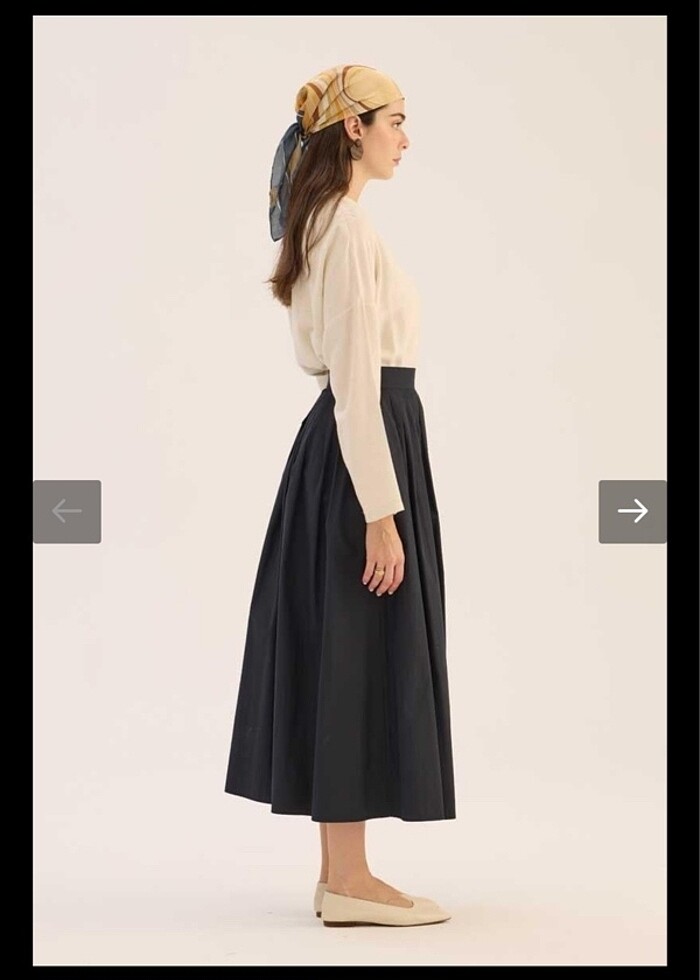Go to the next product photo
700x980 pixels.
click(632, 511)
